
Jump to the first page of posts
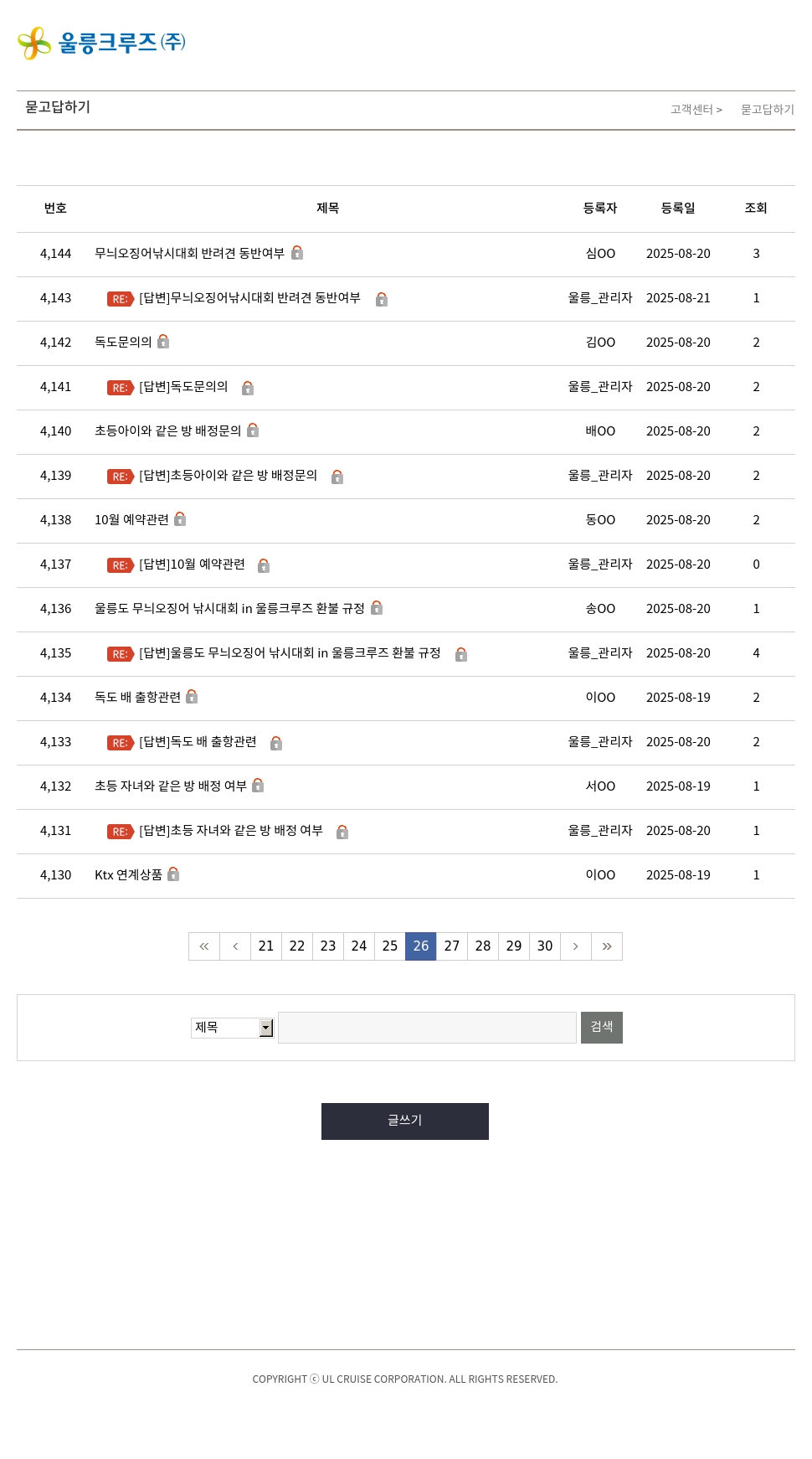[204, 946]
